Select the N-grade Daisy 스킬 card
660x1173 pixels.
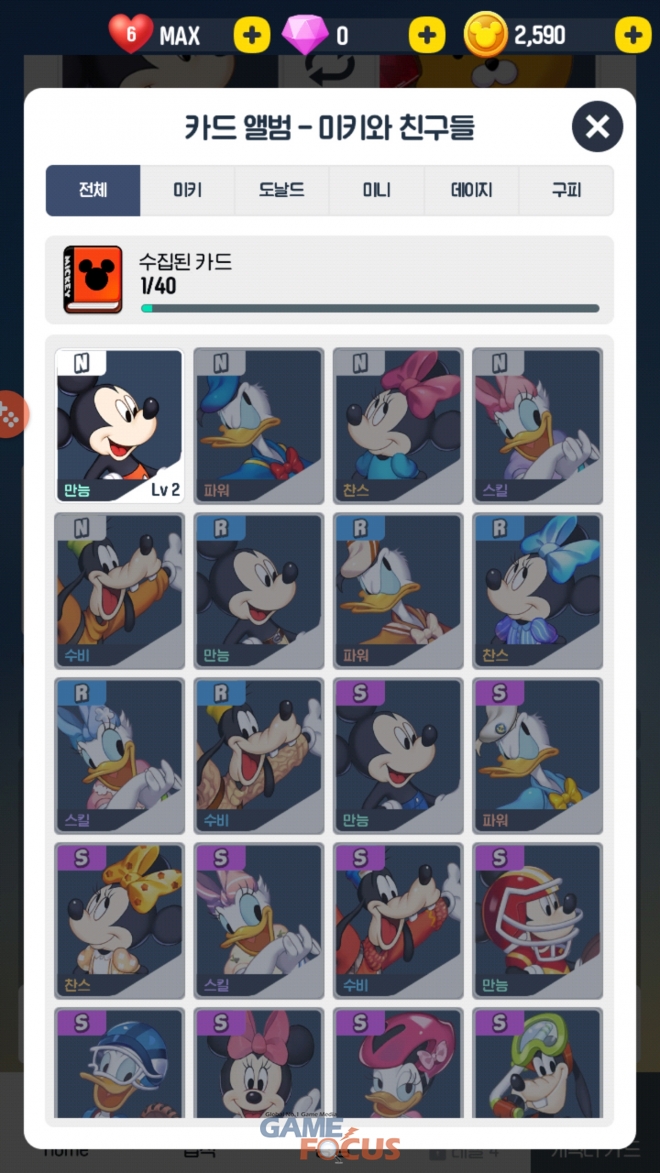coord(537,426)
